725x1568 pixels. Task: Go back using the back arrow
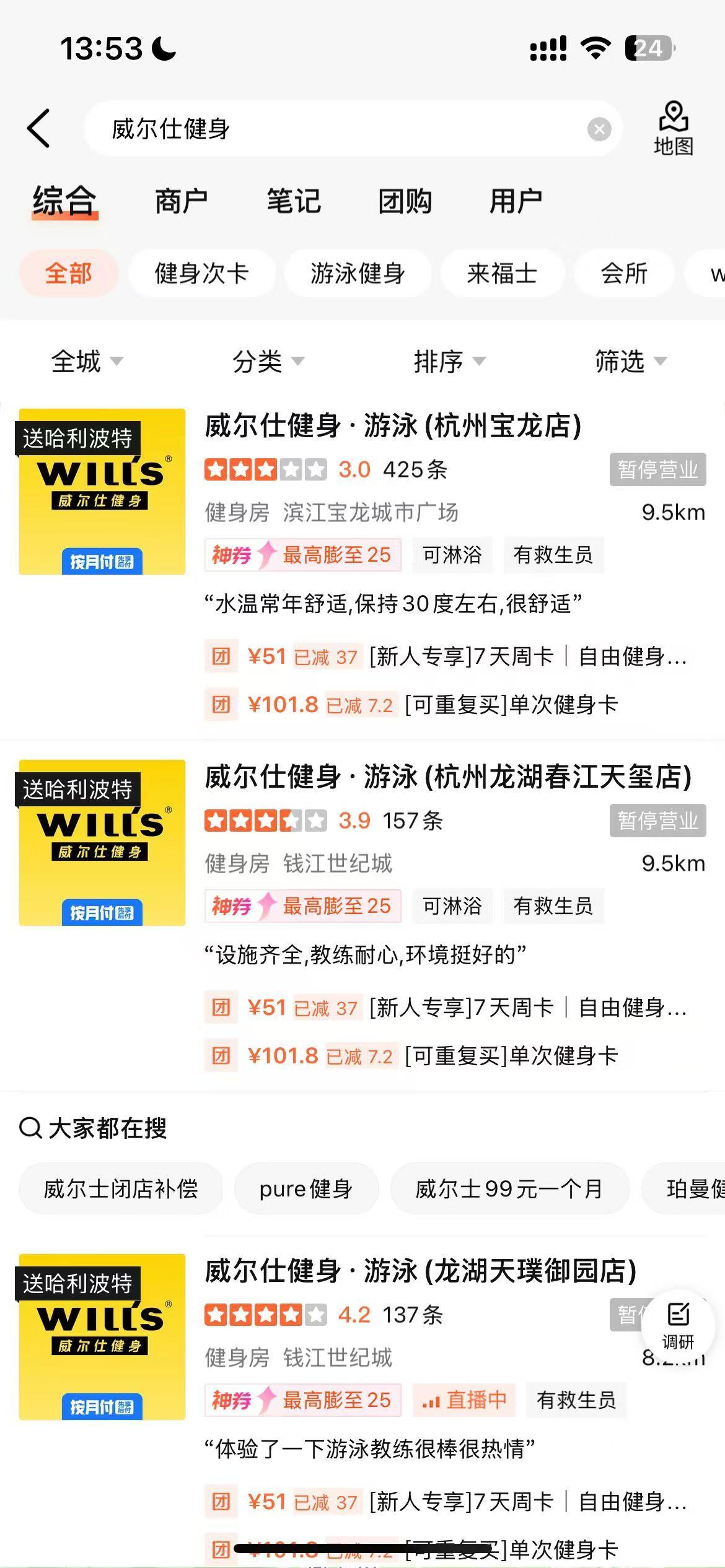pos(38,128)
